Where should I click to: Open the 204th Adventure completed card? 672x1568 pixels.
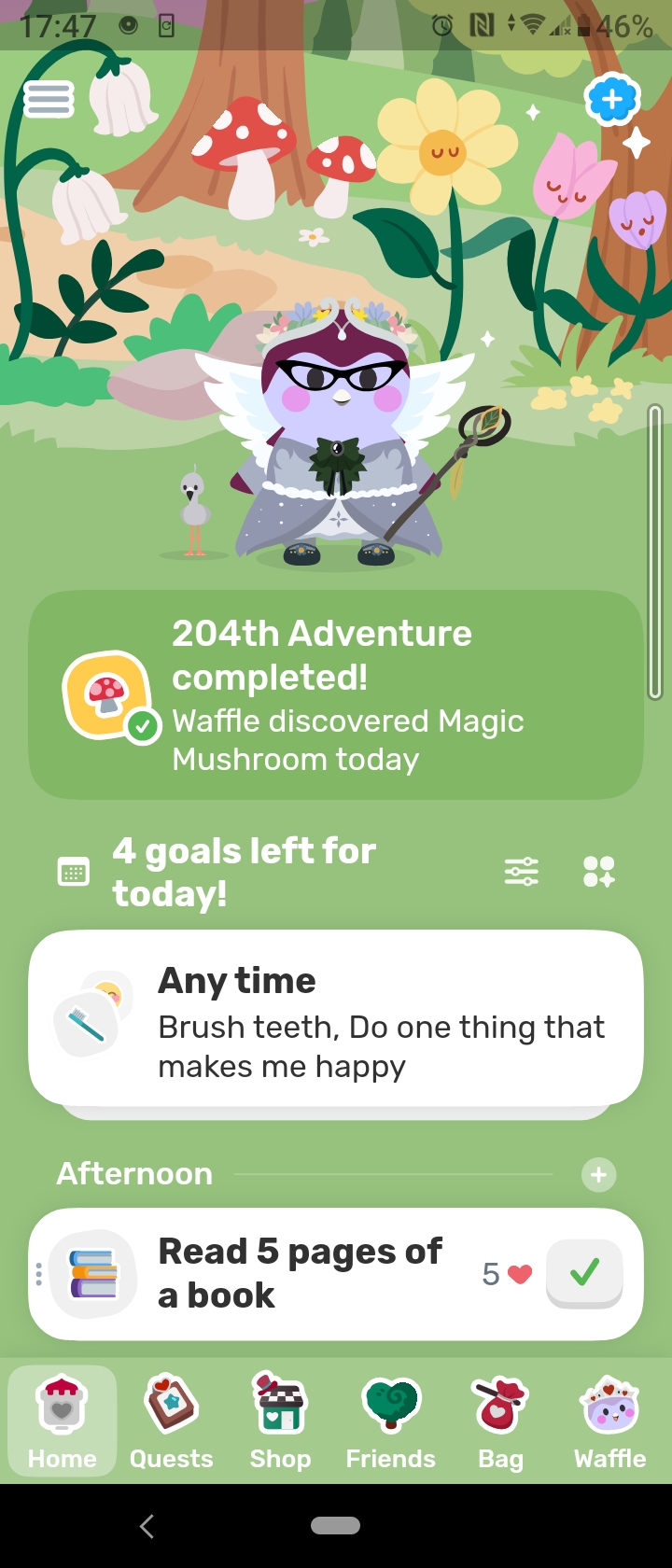coord(336,694)
